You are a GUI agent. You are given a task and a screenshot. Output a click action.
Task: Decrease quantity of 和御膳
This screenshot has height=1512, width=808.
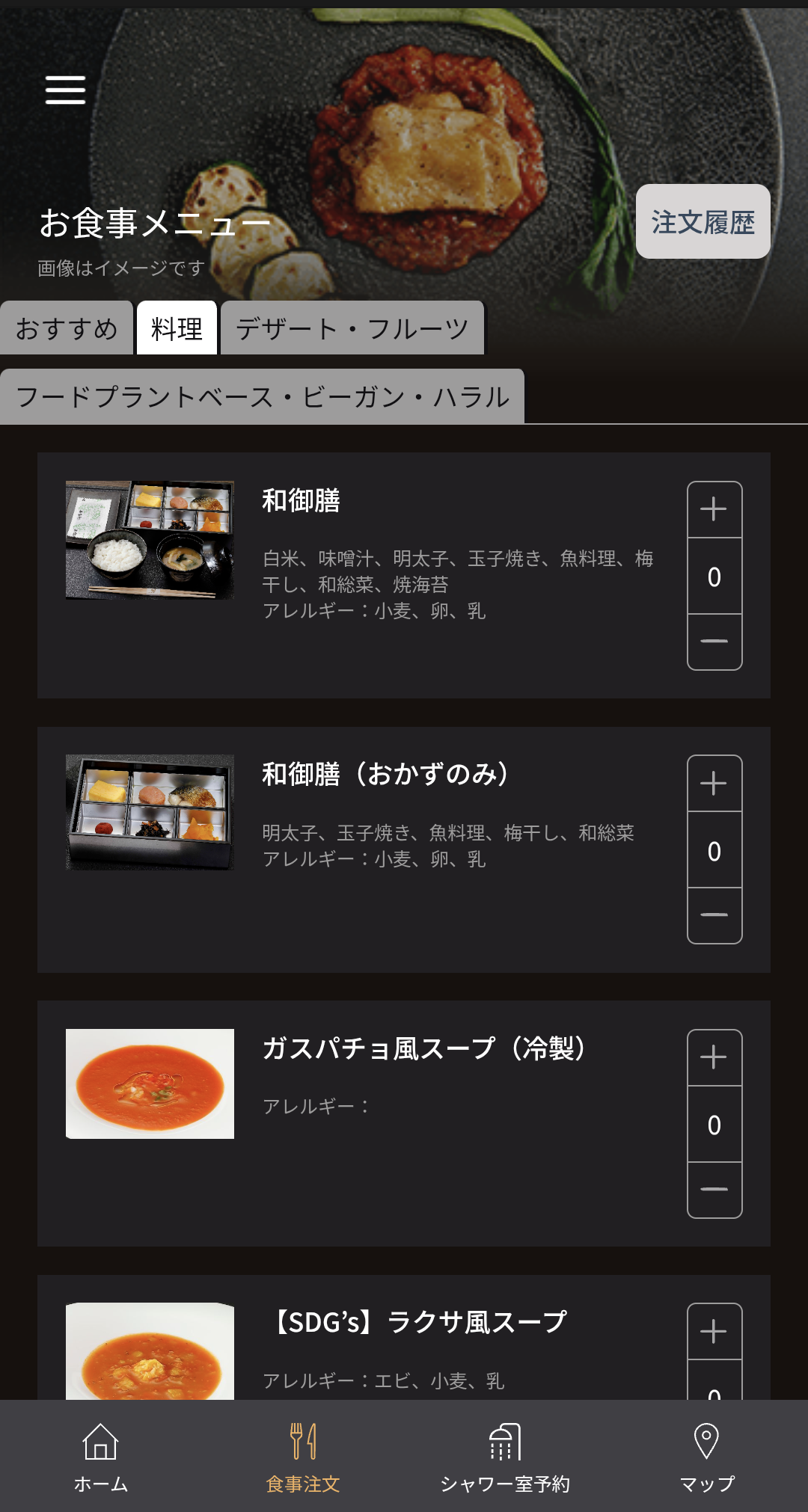[714, 642]
